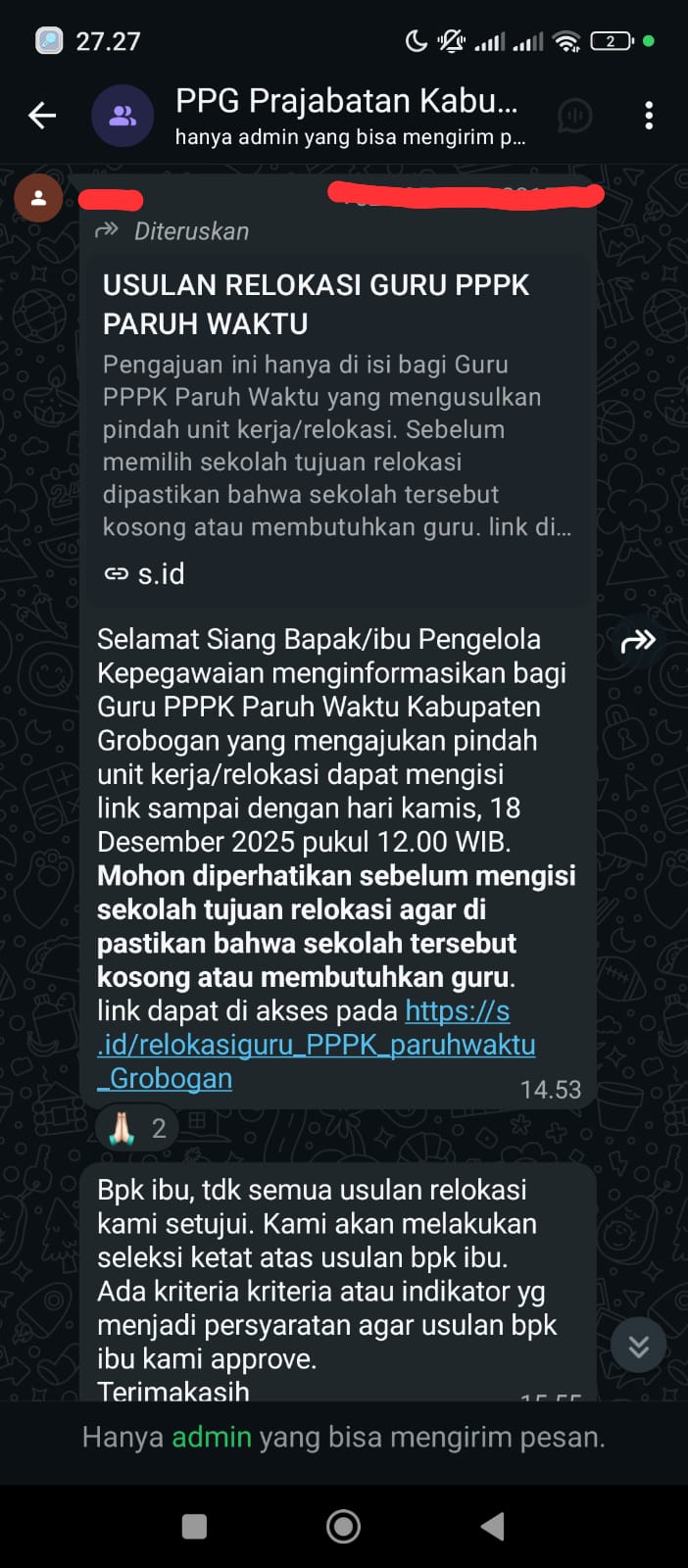Open the voice chat icon
This screenshot has width=688, height=1568.
tap(574, 116)
